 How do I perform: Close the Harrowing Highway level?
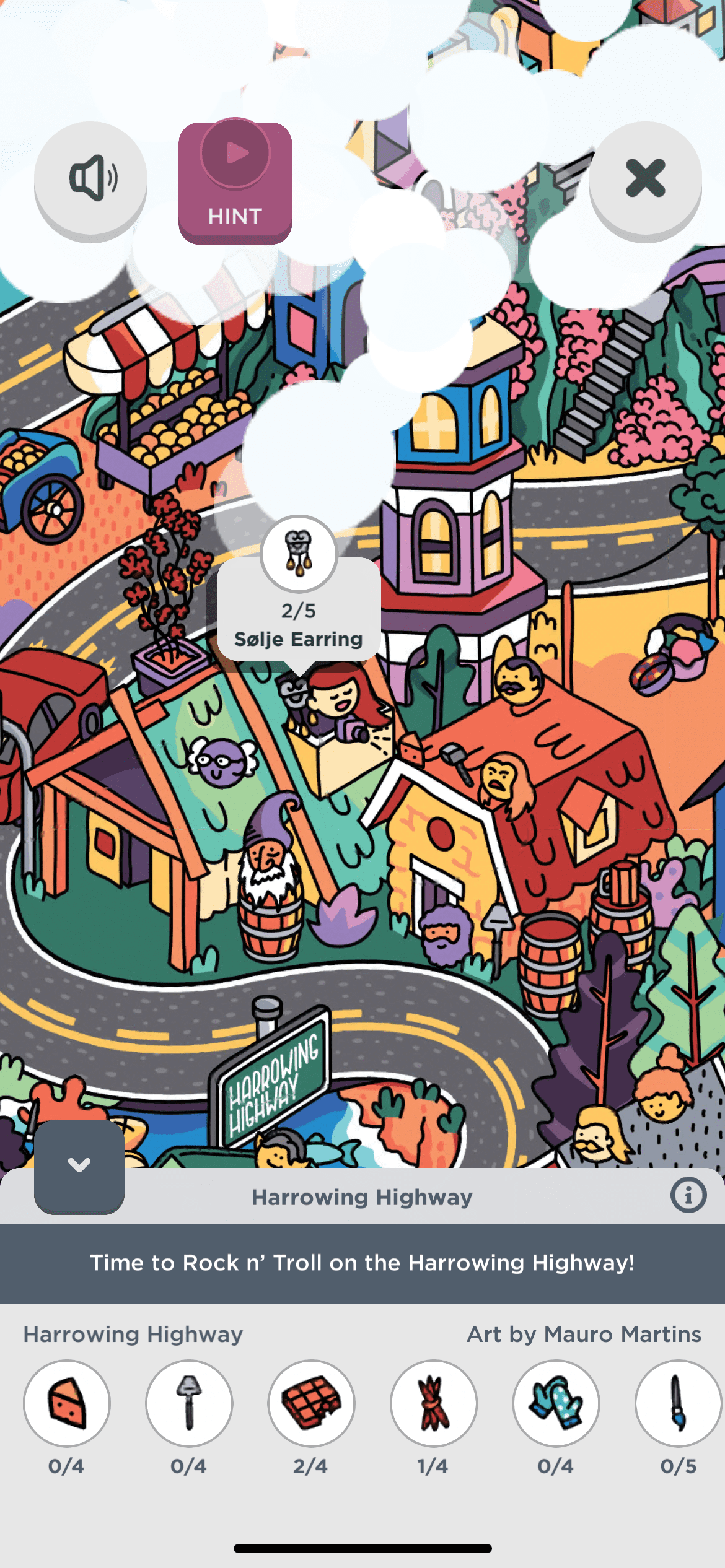pos(645,178)
